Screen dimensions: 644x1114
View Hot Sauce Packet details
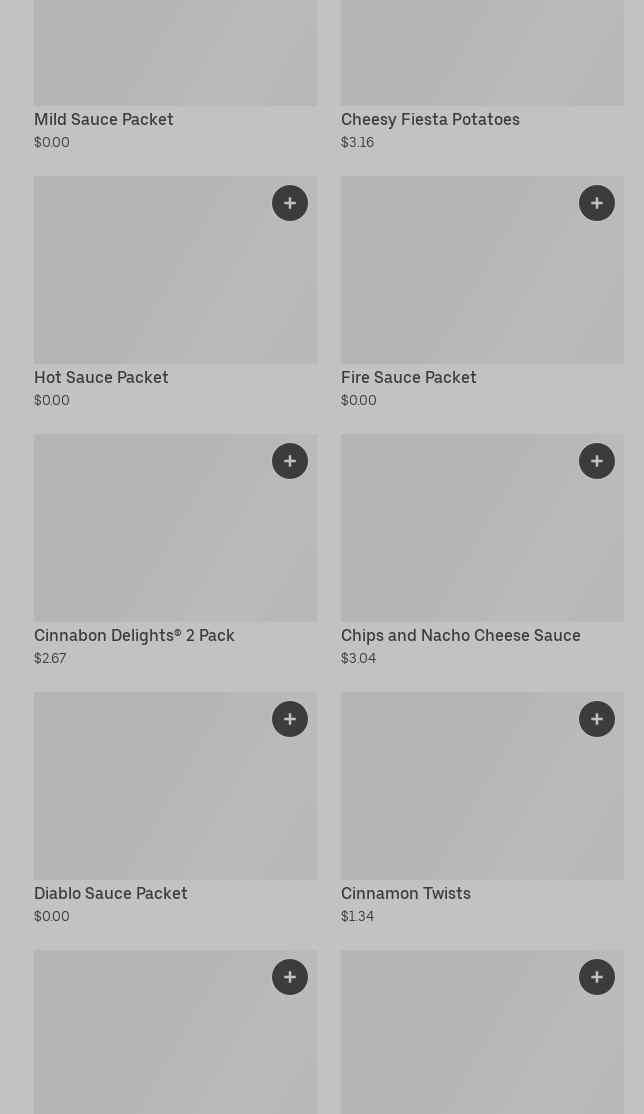coord(176,293)
